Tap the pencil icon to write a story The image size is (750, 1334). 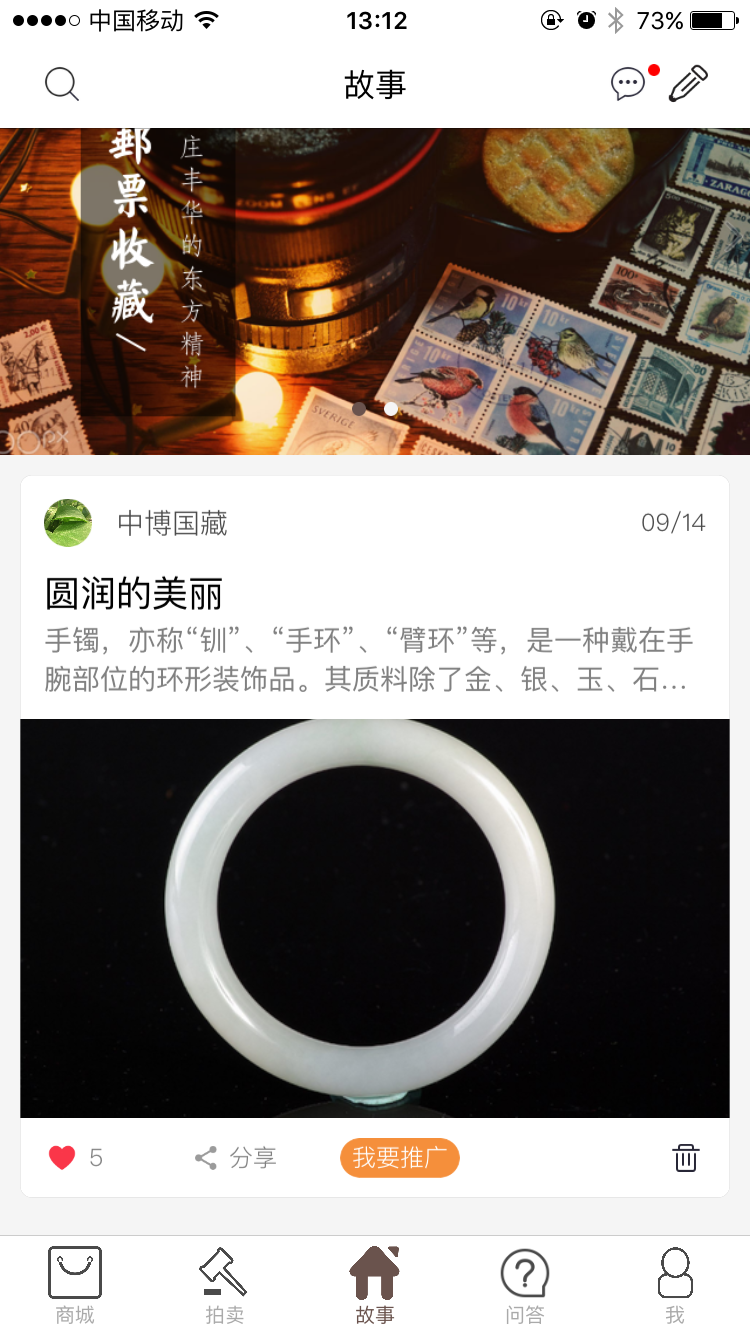click(x=688, y=85)
